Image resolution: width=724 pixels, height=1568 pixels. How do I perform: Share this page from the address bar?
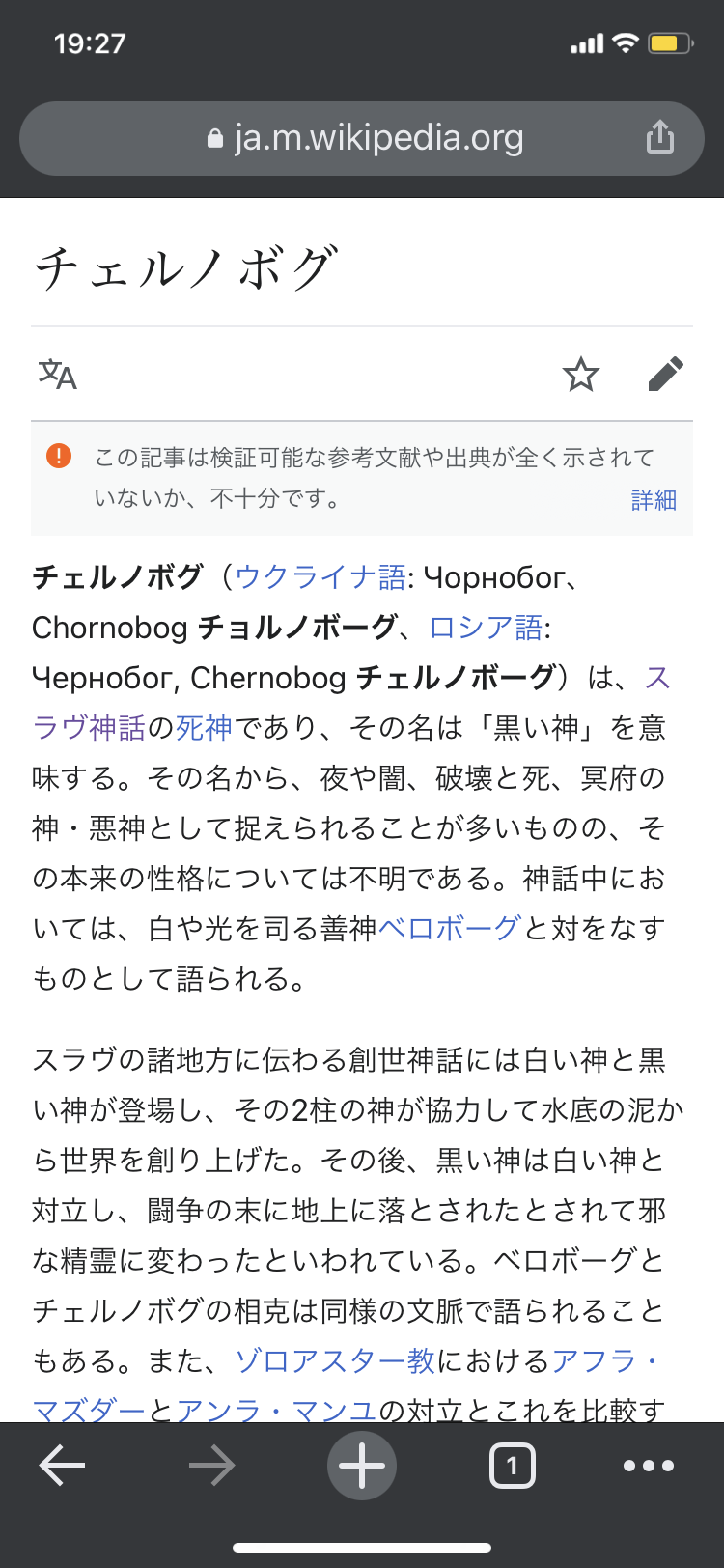point(660,137)
